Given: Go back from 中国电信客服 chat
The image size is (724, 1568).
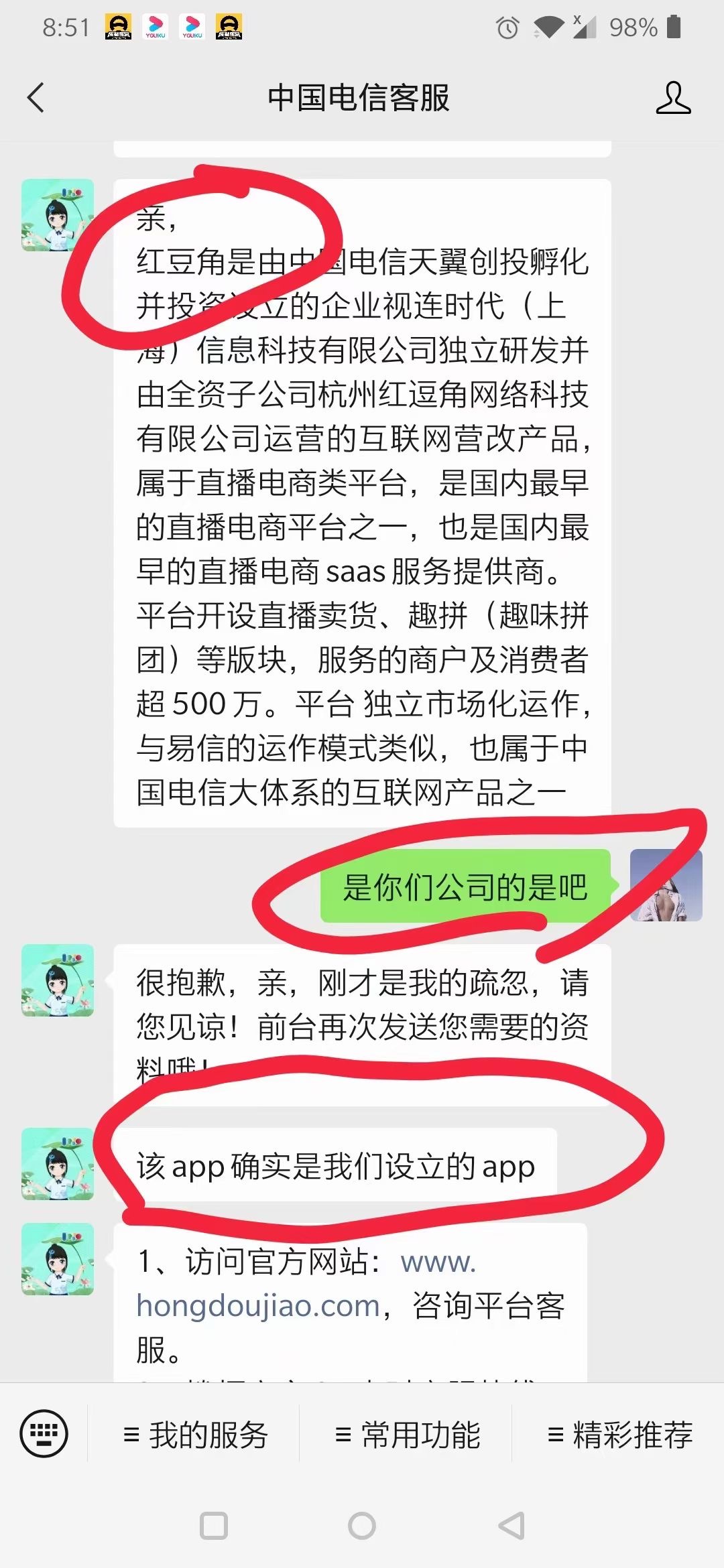Looking at the screenshot, I should coord(36,98).
